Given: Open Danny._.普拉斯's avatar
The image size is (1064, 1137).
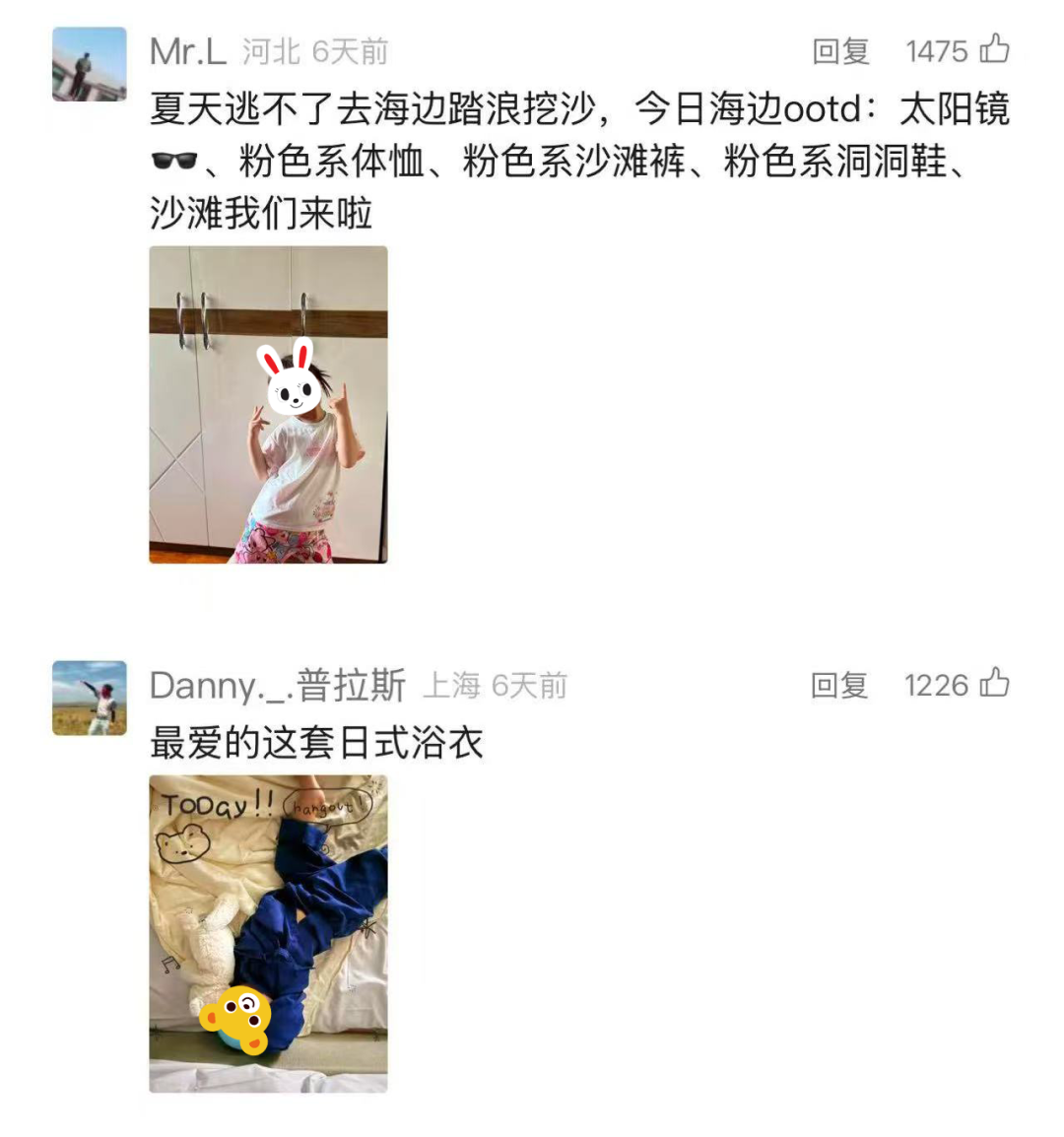Looking at the screenshot, I should (89, 698).
